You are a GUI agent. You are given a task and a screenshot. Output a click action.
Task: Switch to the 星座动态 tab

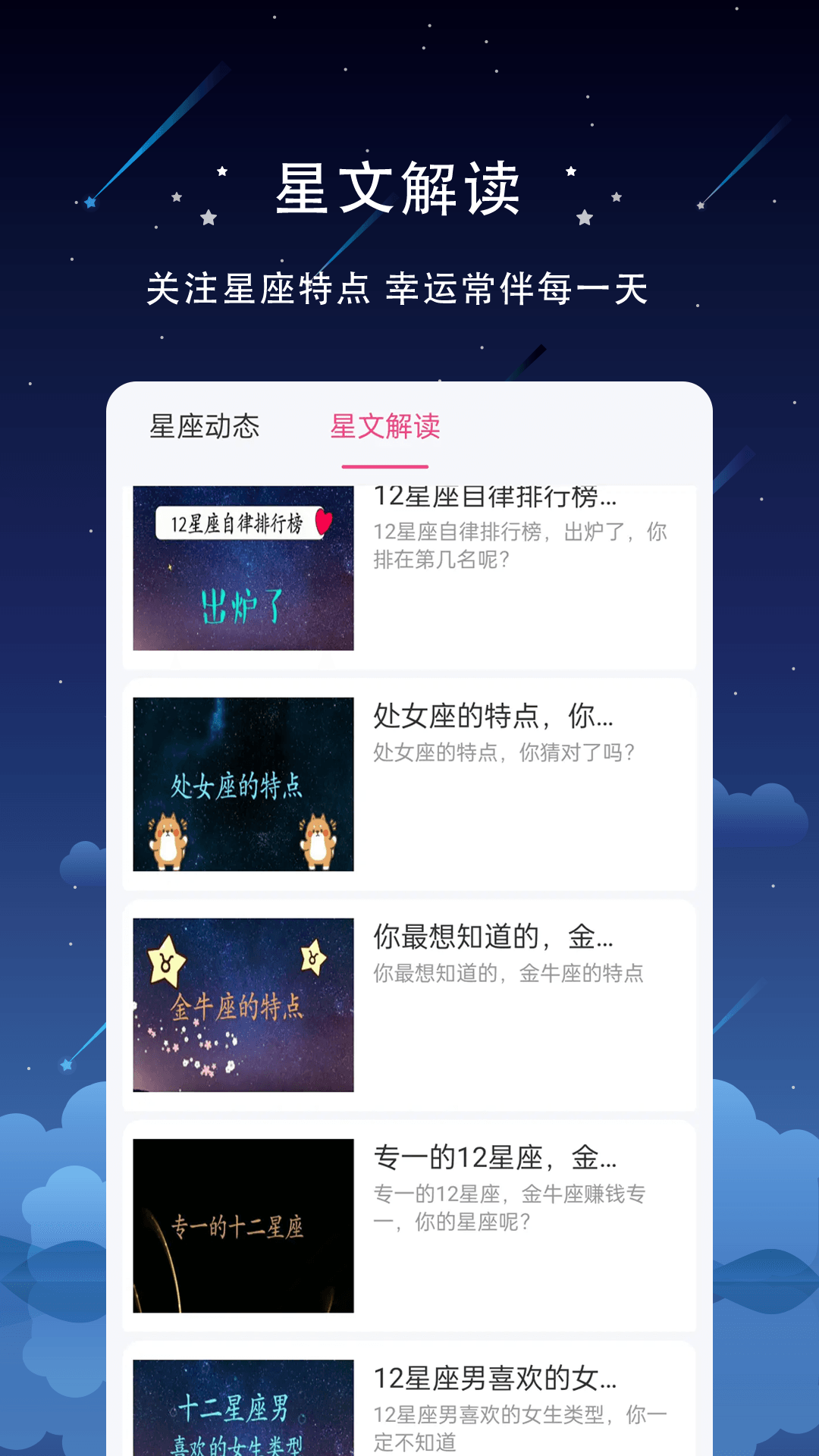(203, 428)
